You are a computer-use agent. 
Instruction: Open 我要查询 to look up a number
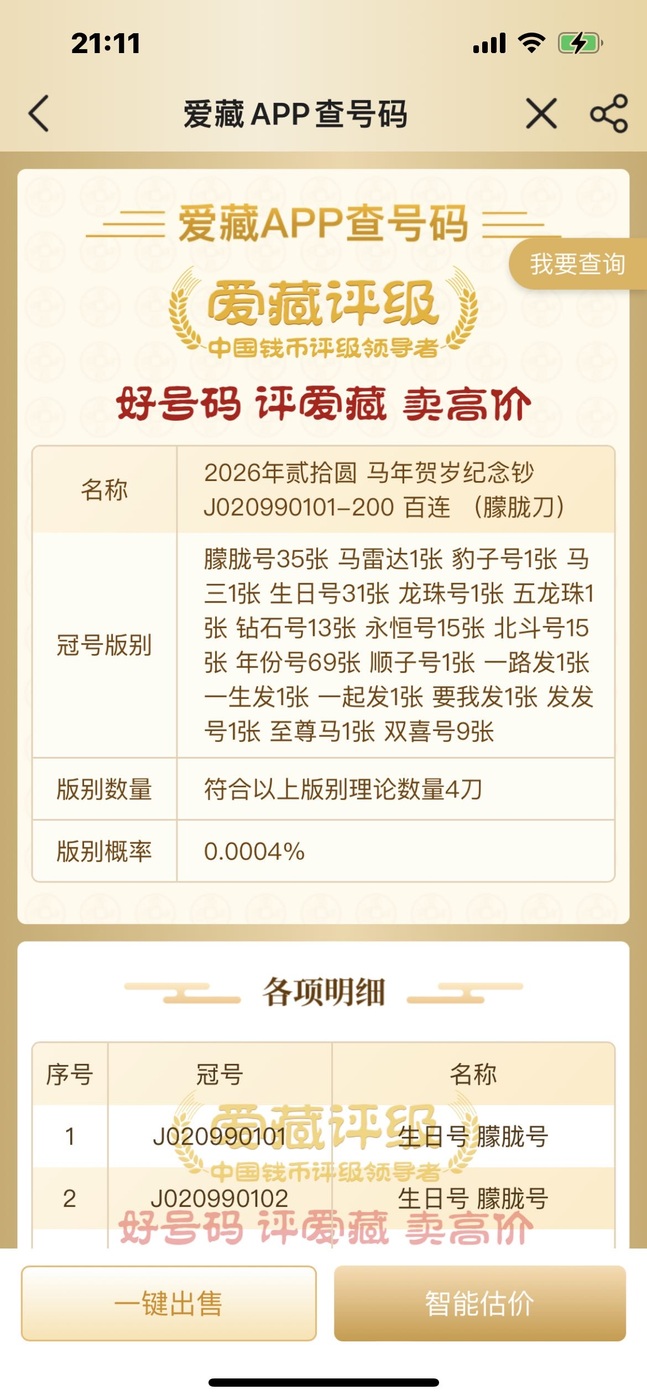click(x=577, y=264)
